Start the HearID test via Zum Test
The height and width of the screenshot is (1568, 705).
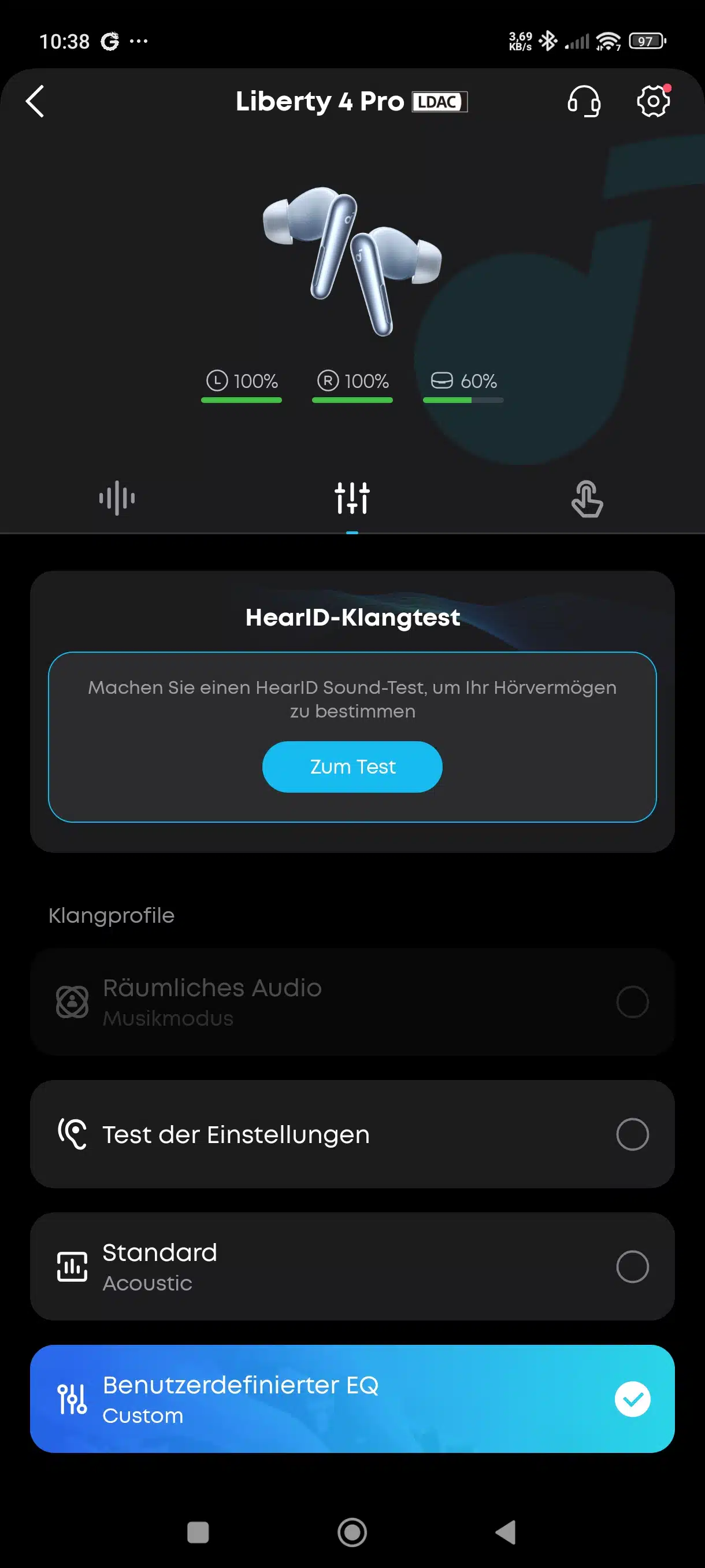[x=352, y=767]
